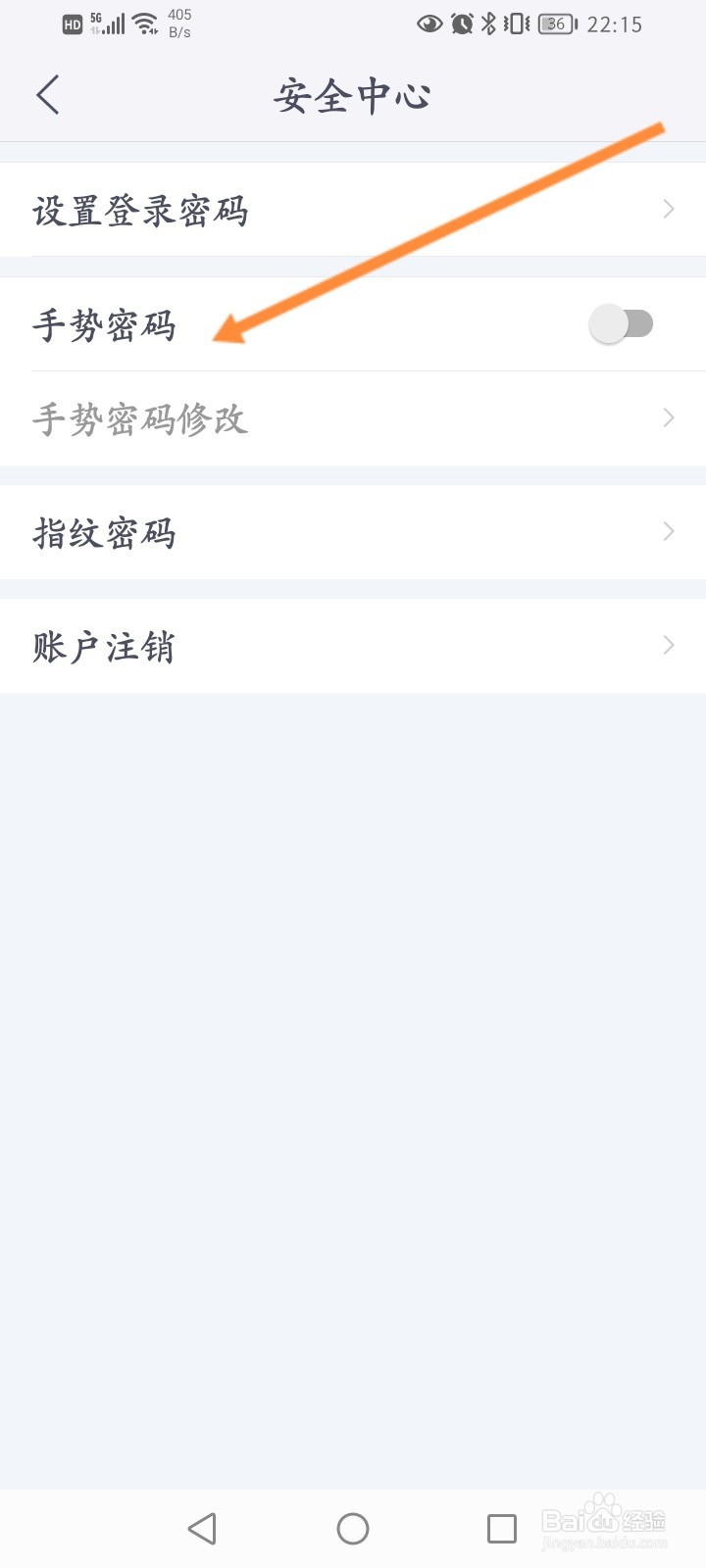The image size is (706, 1568).
Task: Expand 设置登录密码 via its chevron
Action: [x=669, y=209]
